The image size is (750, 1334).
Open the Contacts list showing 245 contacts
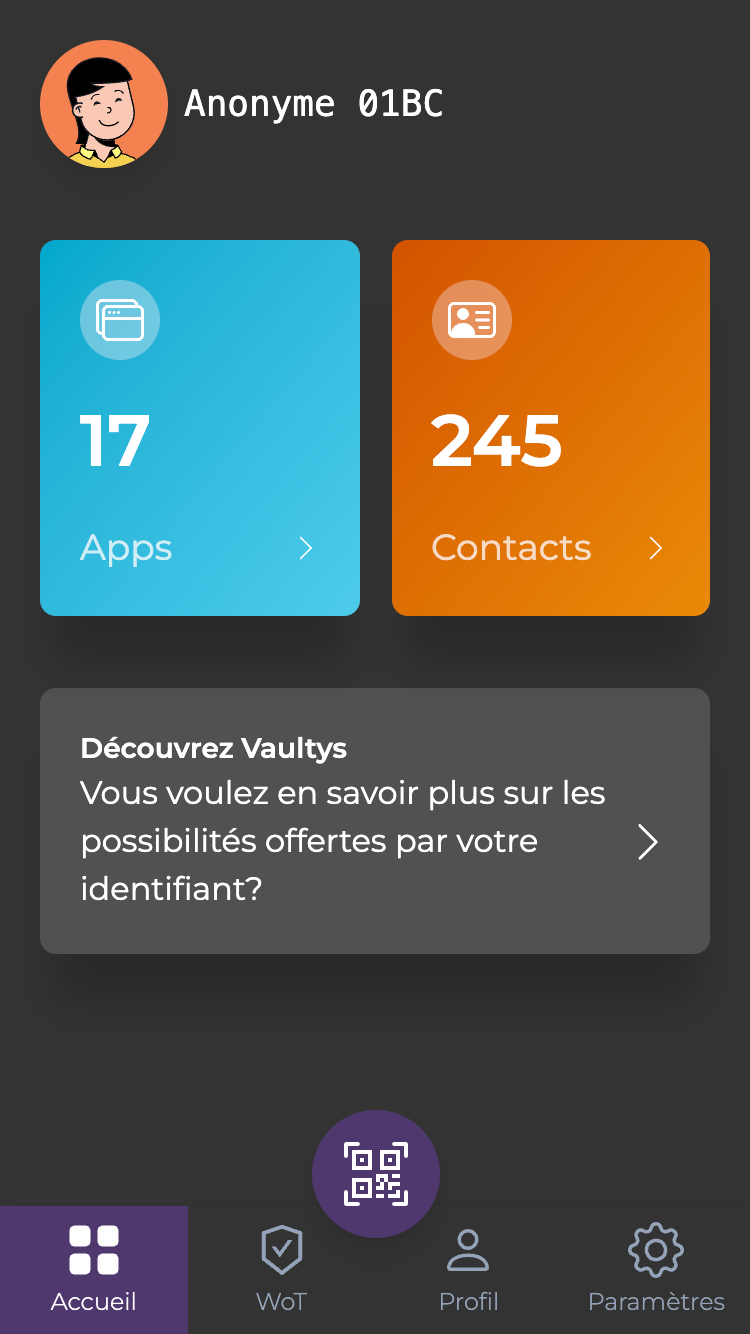[x=550, y=428]
